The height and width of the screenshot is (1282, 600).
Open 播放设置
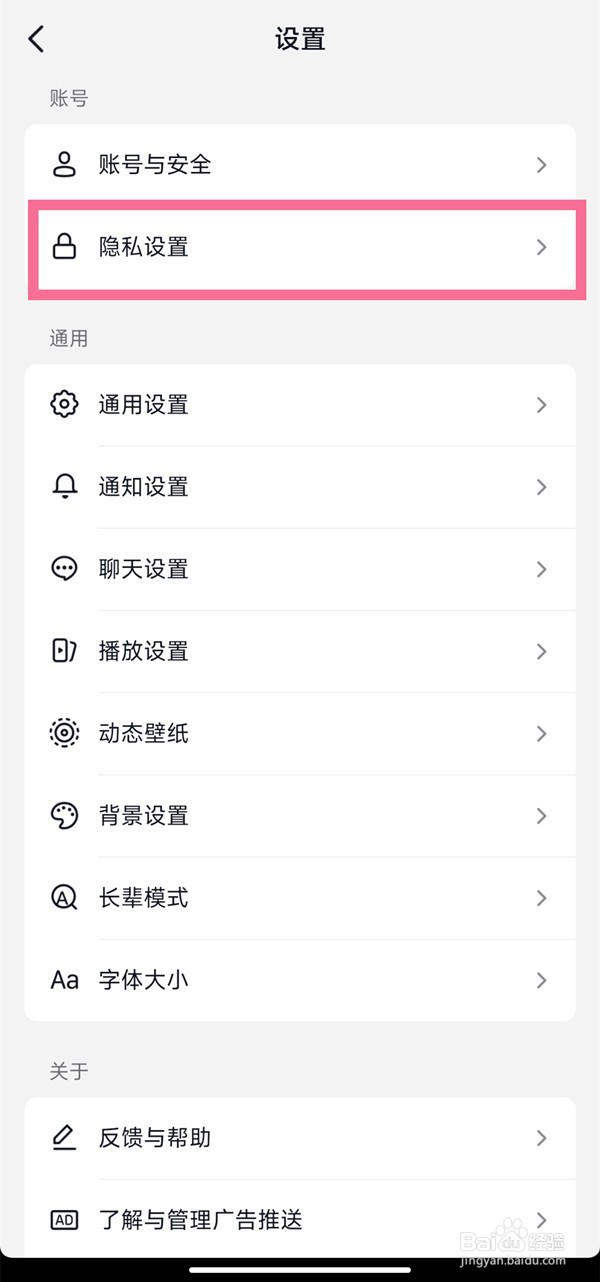pos(300,651)
